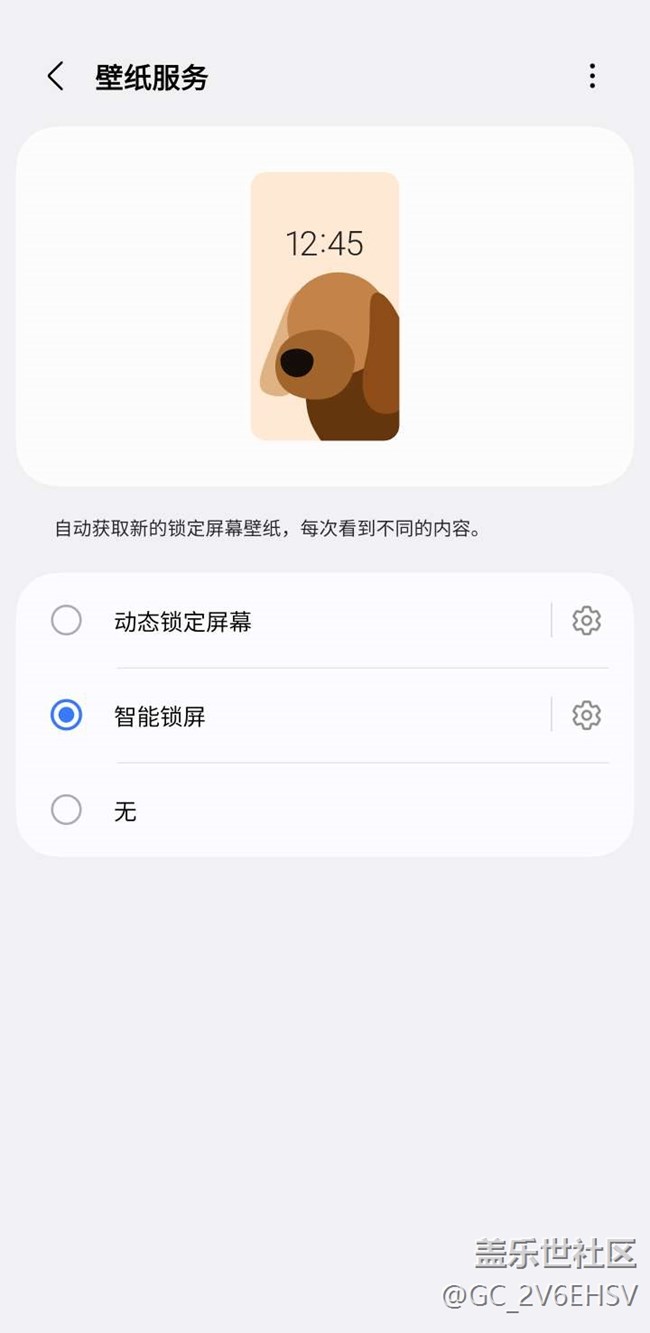Go back from 壁纸服务 page
Image resolution: width=650 pixels, height=1333 pixels.
[x=56, y=77]
